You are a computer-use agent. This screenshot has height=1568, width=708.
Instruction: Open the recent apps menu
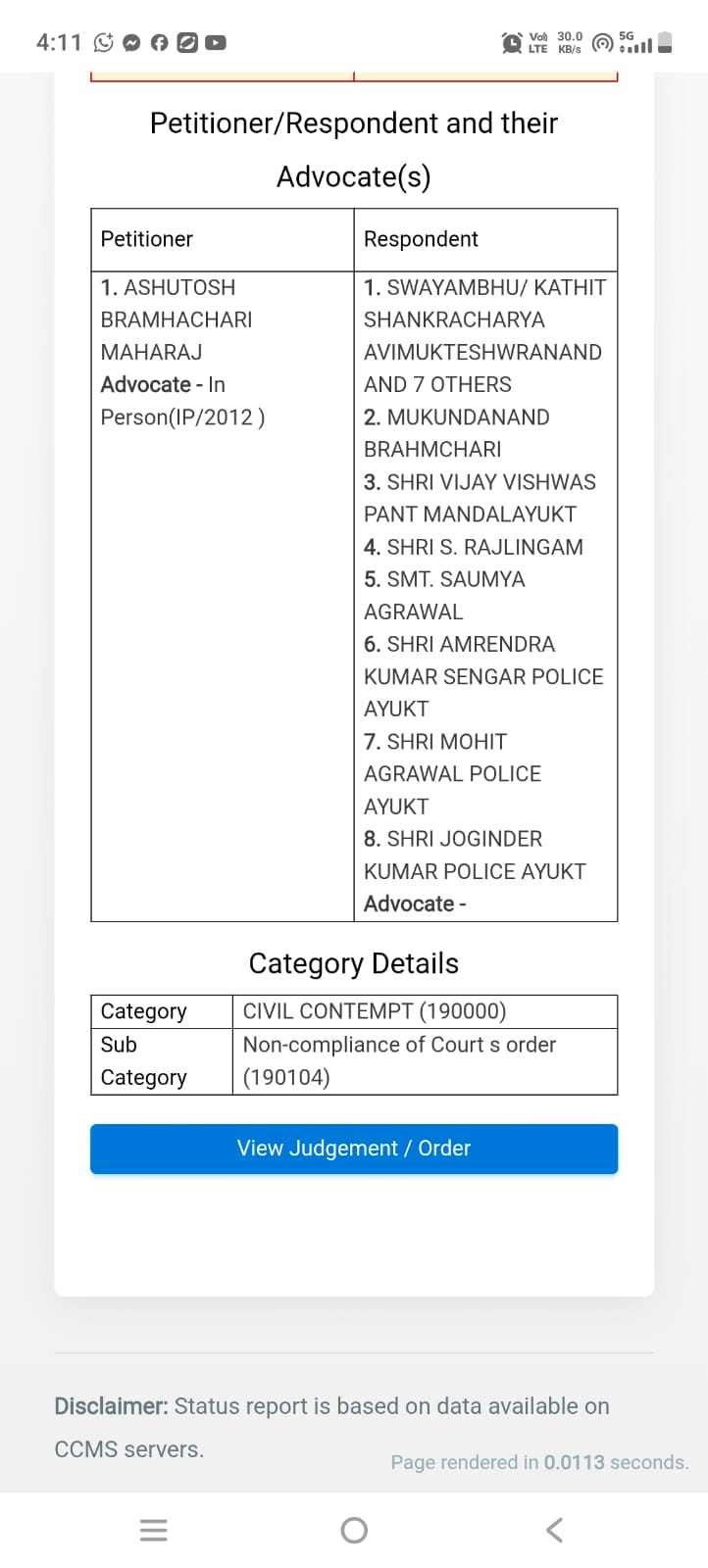pos(154,1530)
